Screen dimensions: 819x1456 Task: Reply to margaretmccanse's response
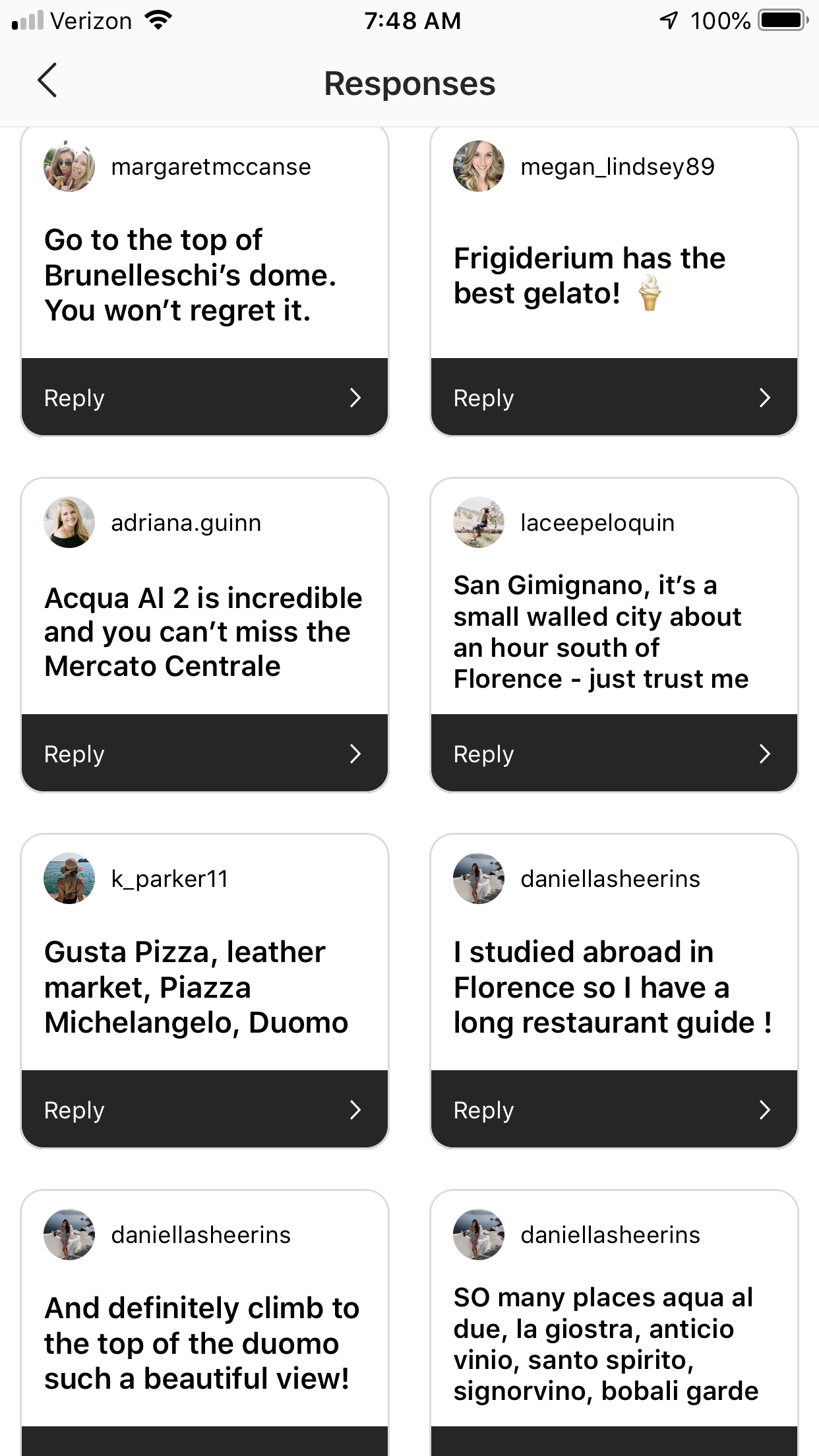(x=204, y=398)
